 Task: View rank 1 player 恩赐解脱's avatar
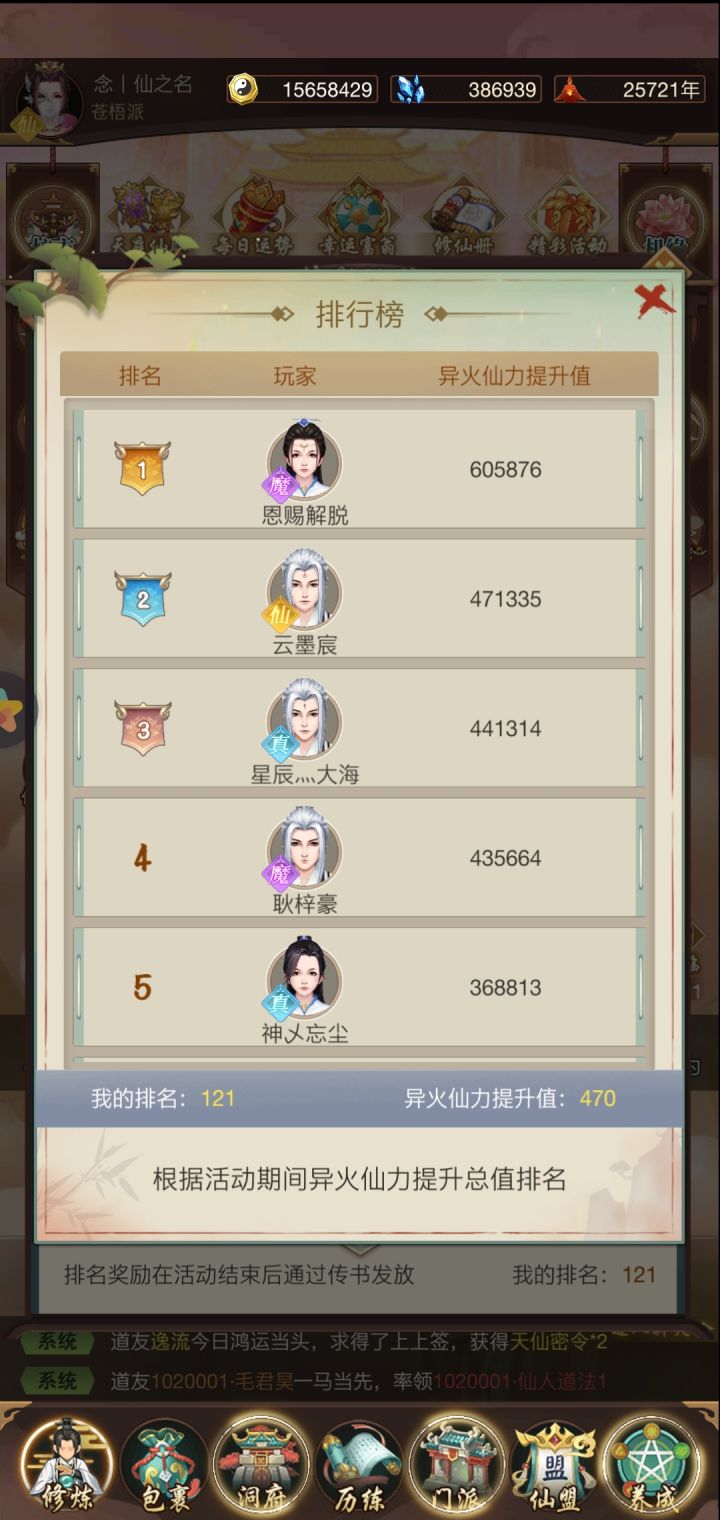click(x=304, y=460)
